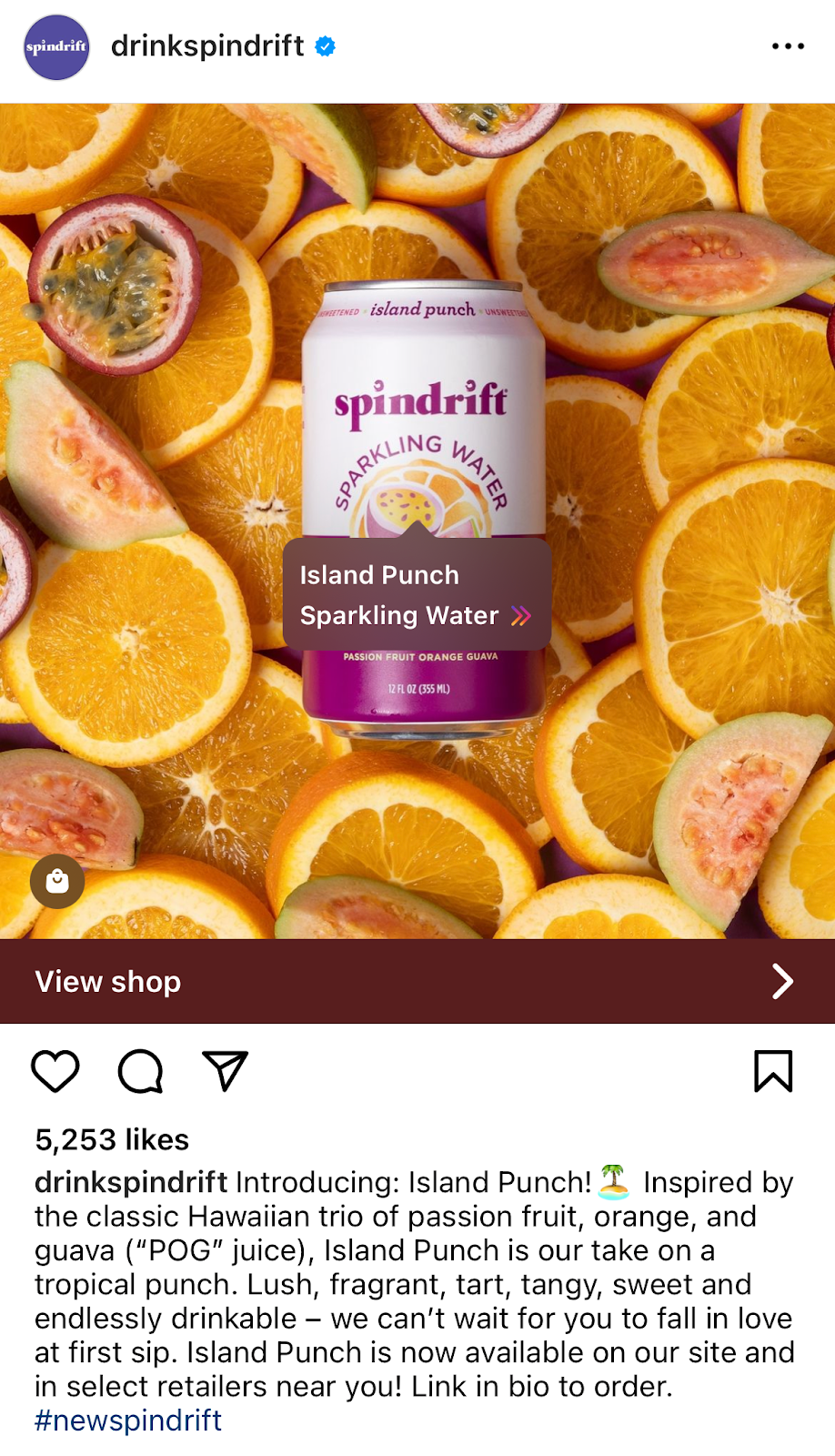The width and height of the screenshot is (835, 1456).
Task: Open drinkspindrift profile from the caption
Action: tap(129, 1182)
